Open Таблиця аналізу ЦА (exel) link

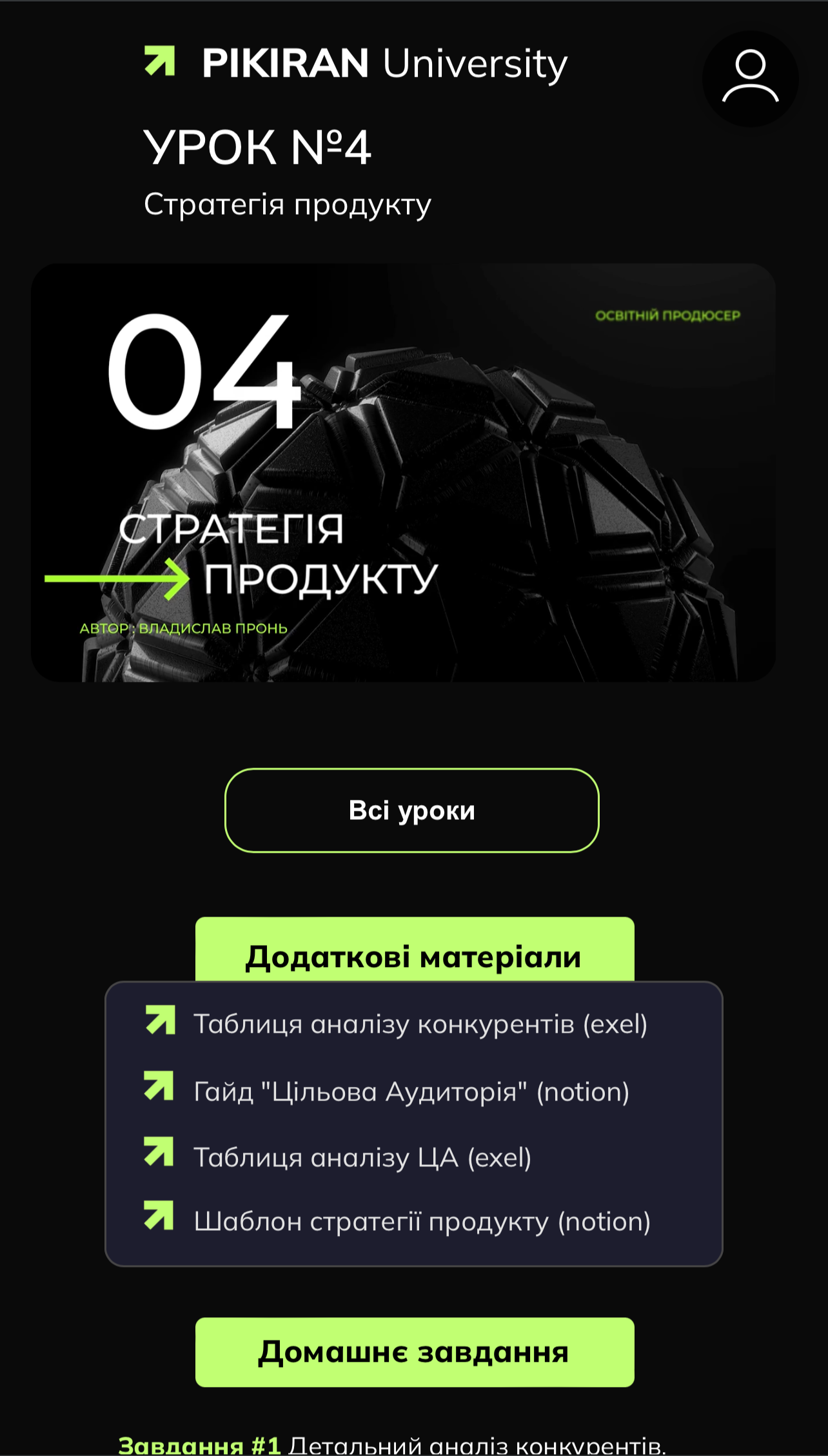[362, 1157]
